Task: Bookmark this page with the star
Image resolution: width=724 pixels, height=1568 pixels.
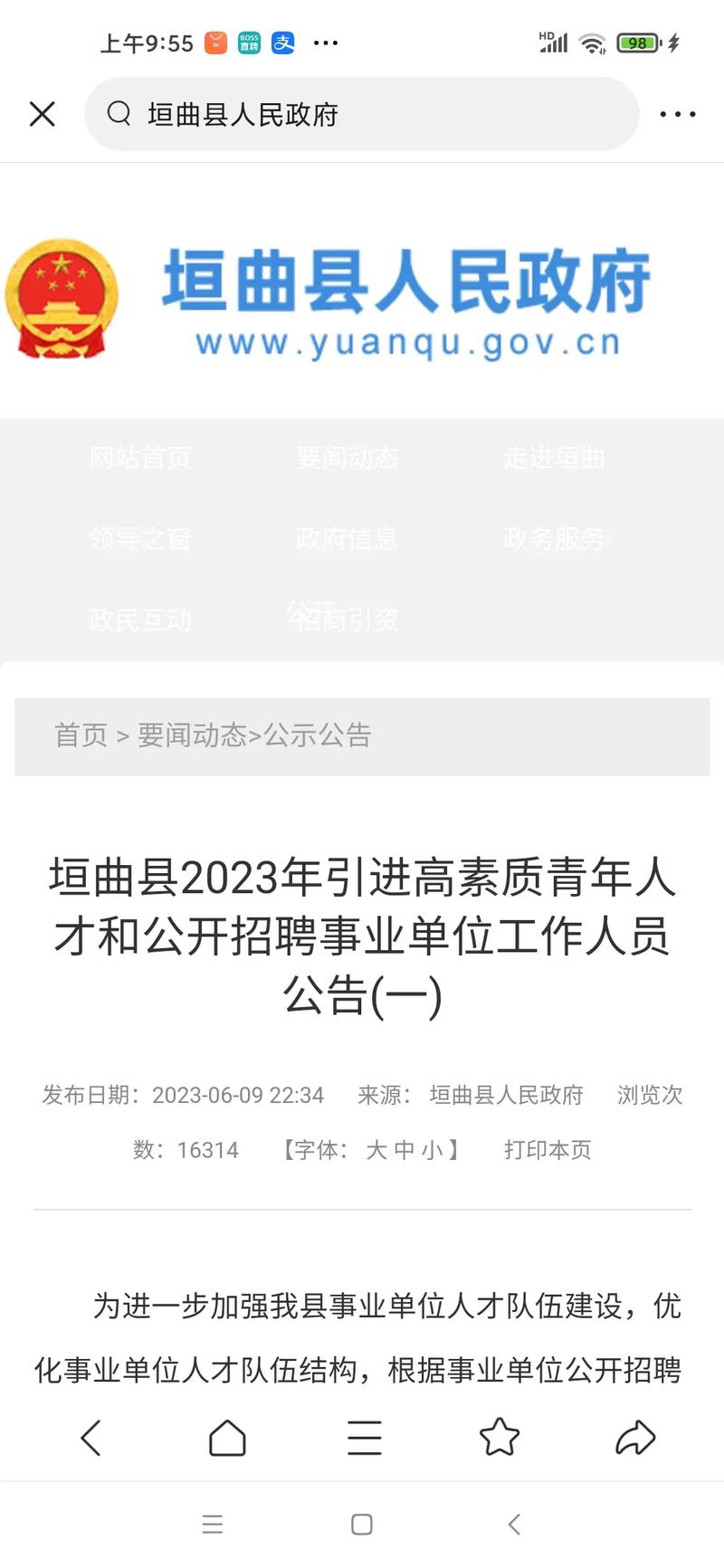Action: click(499, 1437)
